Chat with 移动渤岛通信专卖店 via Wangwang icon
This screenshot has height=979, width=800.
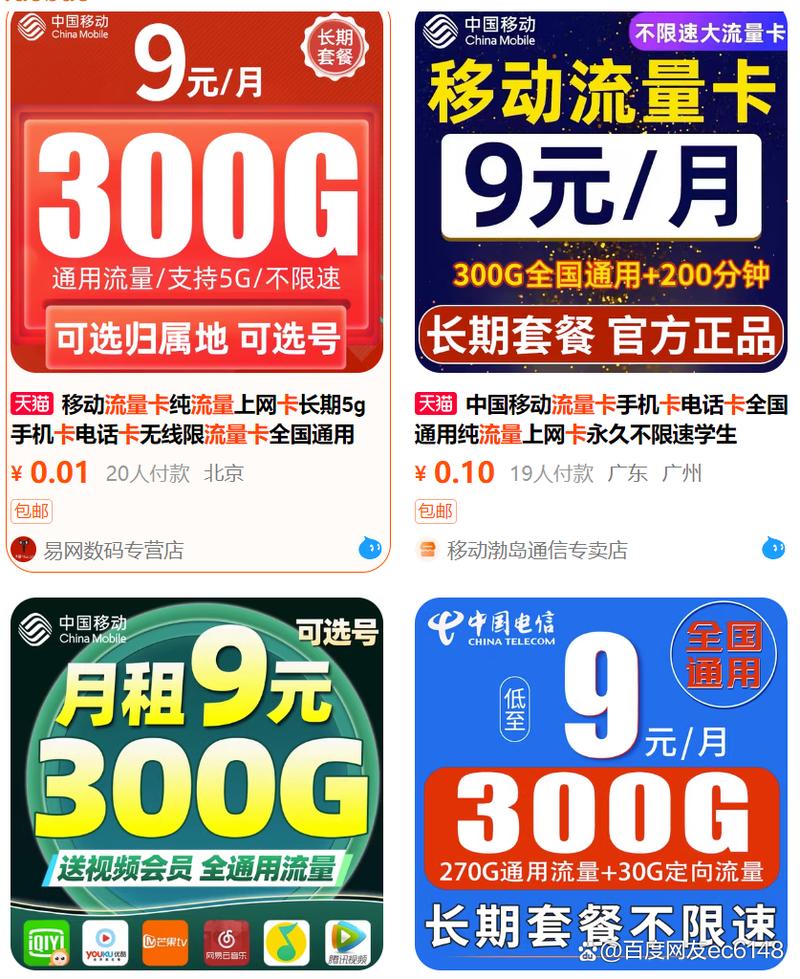point(773,548)
